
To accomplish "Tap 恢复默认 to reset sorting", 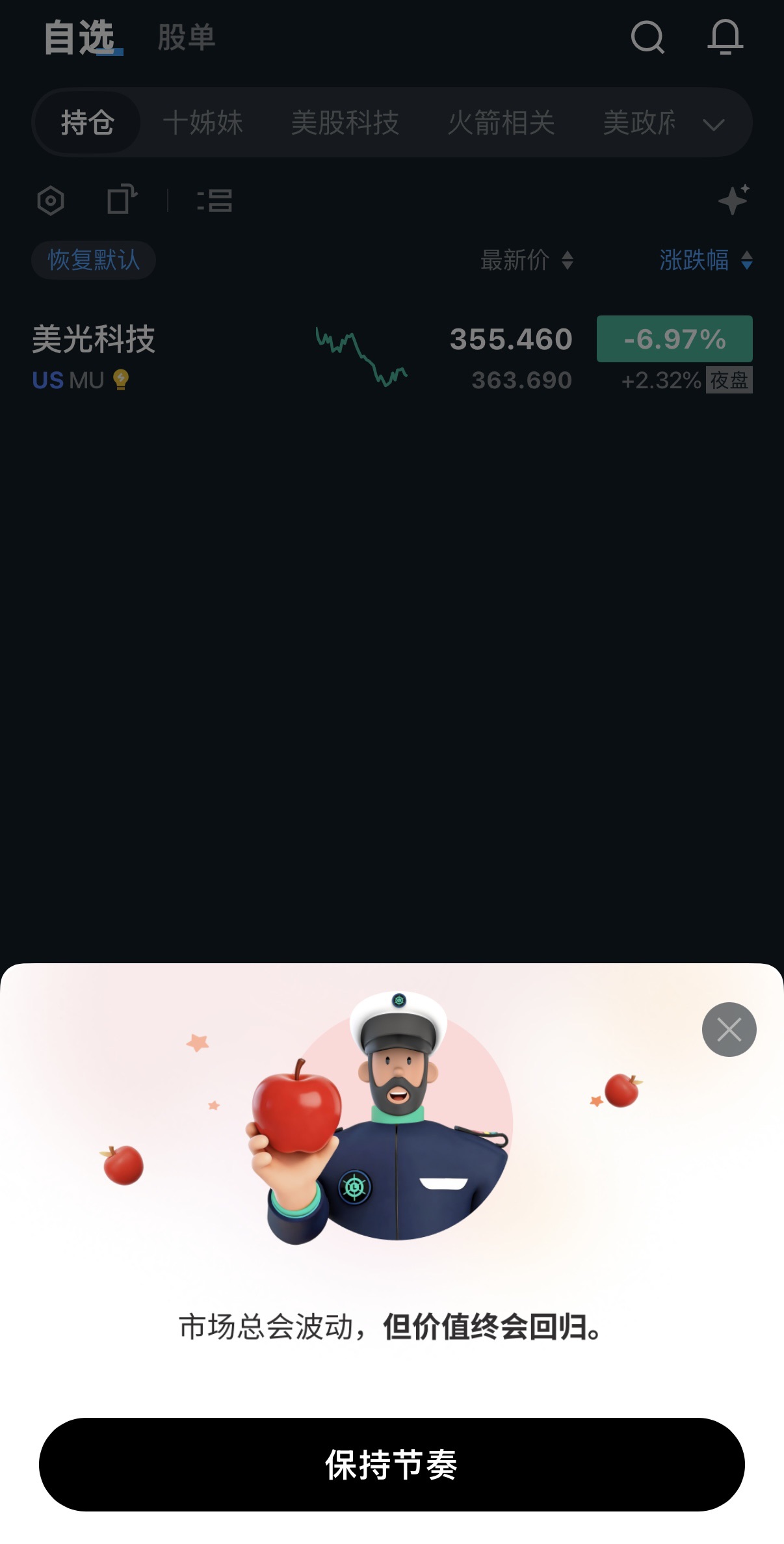I will click(94, 260).
